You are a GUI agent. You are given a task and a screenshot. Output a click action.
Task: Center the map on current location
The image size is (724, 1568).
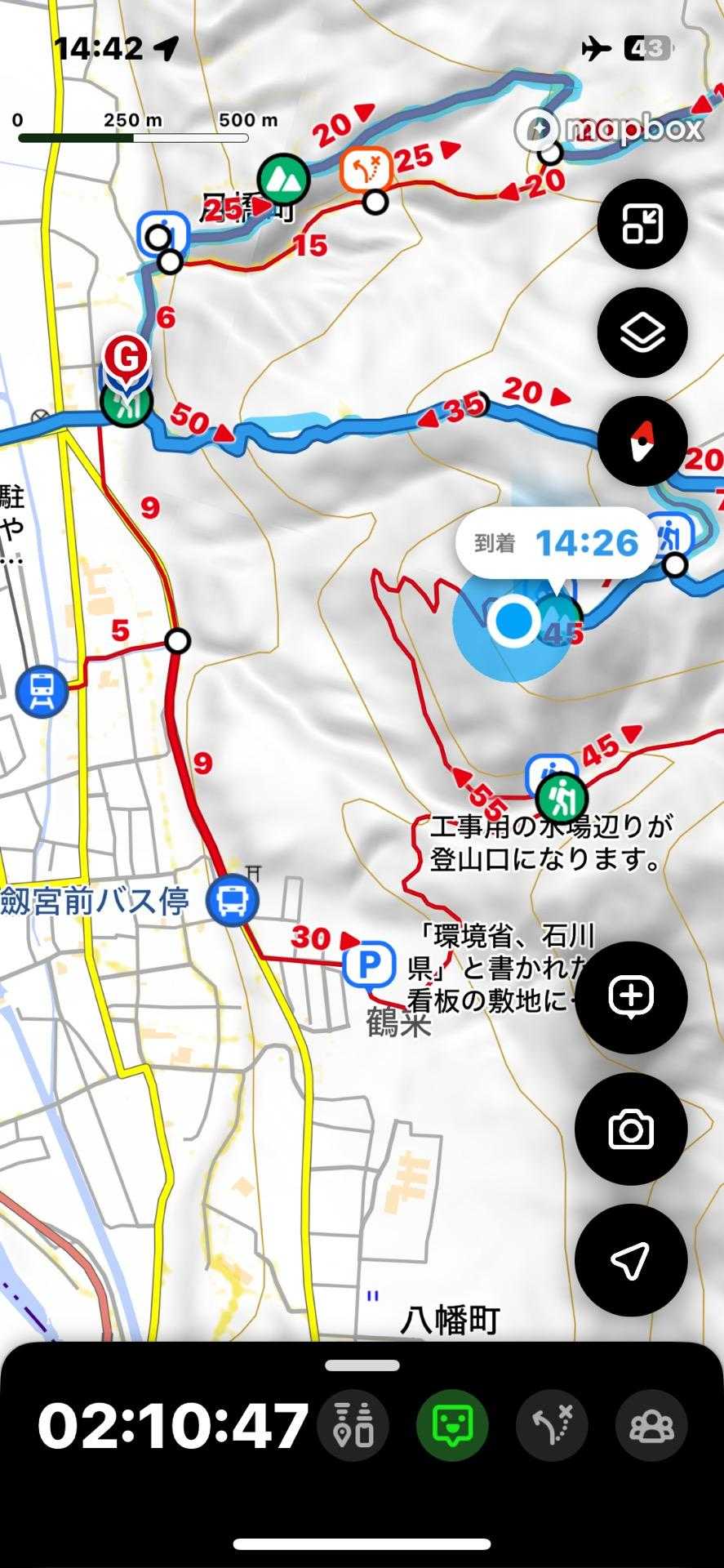631,1260
